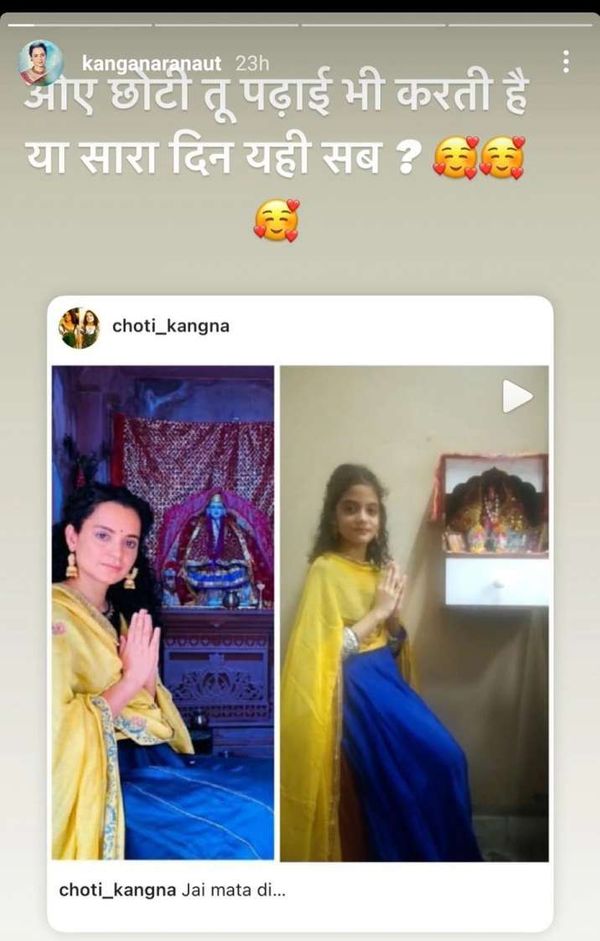
Task: Open the reshared choti_kangna post
Action: pyautogui.click(x=300, y=613)
